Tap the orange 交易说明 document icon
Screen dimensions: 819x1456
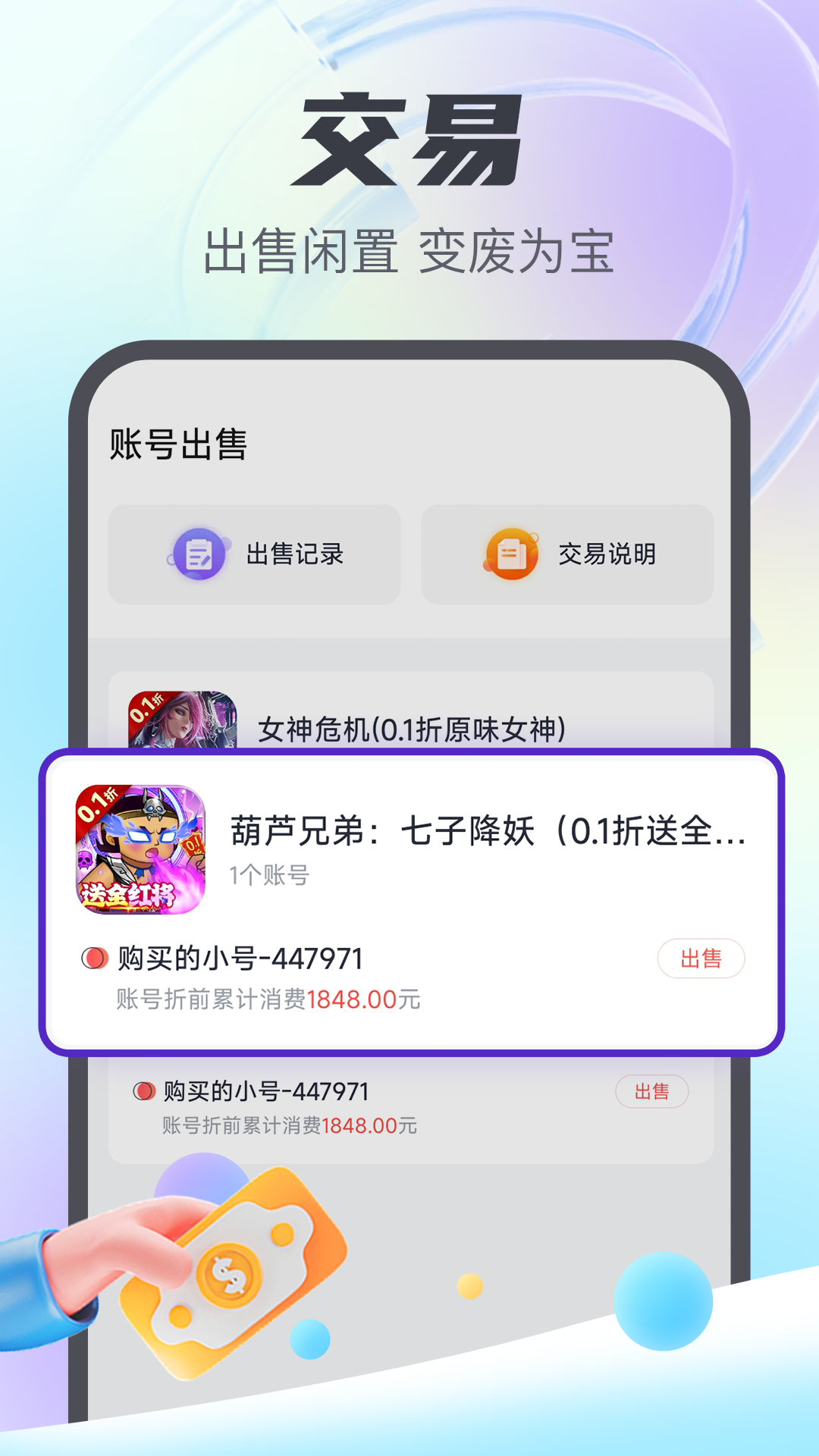tap(513, 554)
